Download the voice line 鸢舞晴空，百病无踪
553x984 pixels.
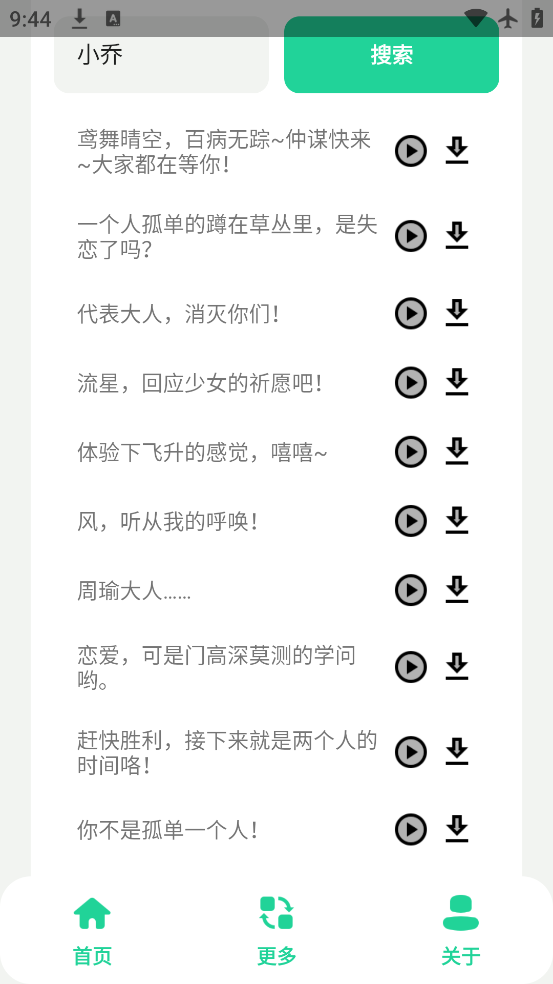(x=457, y=151)
